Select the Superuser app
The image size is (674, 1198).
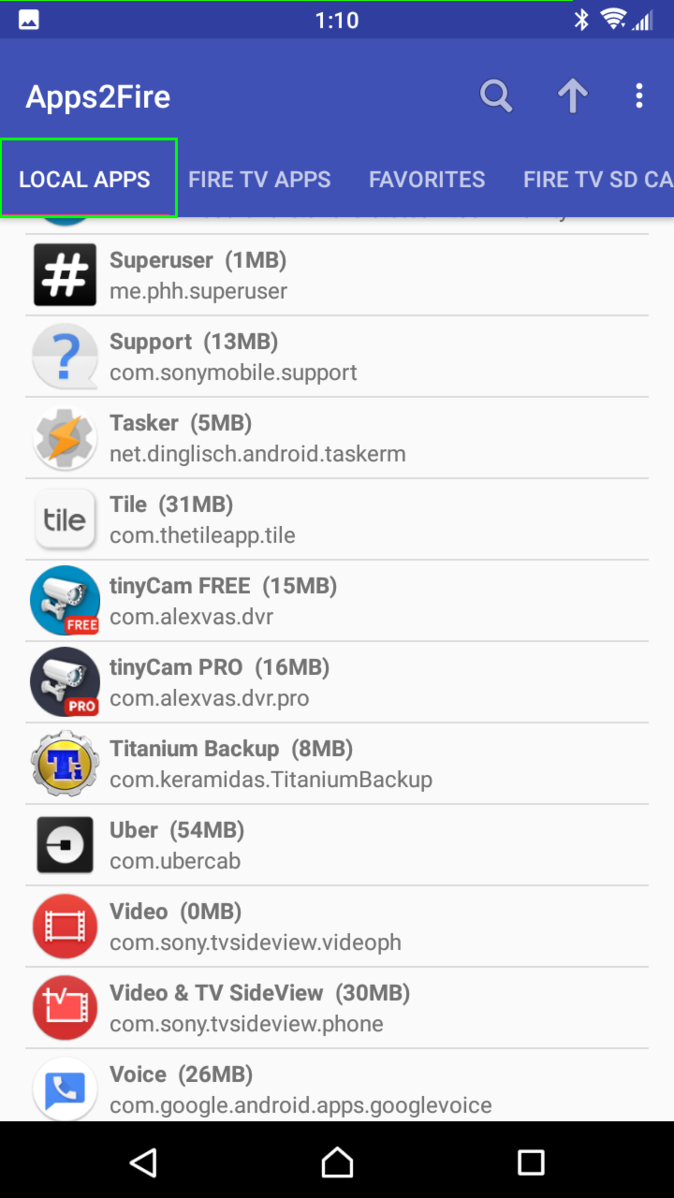[x=337, y=275]
